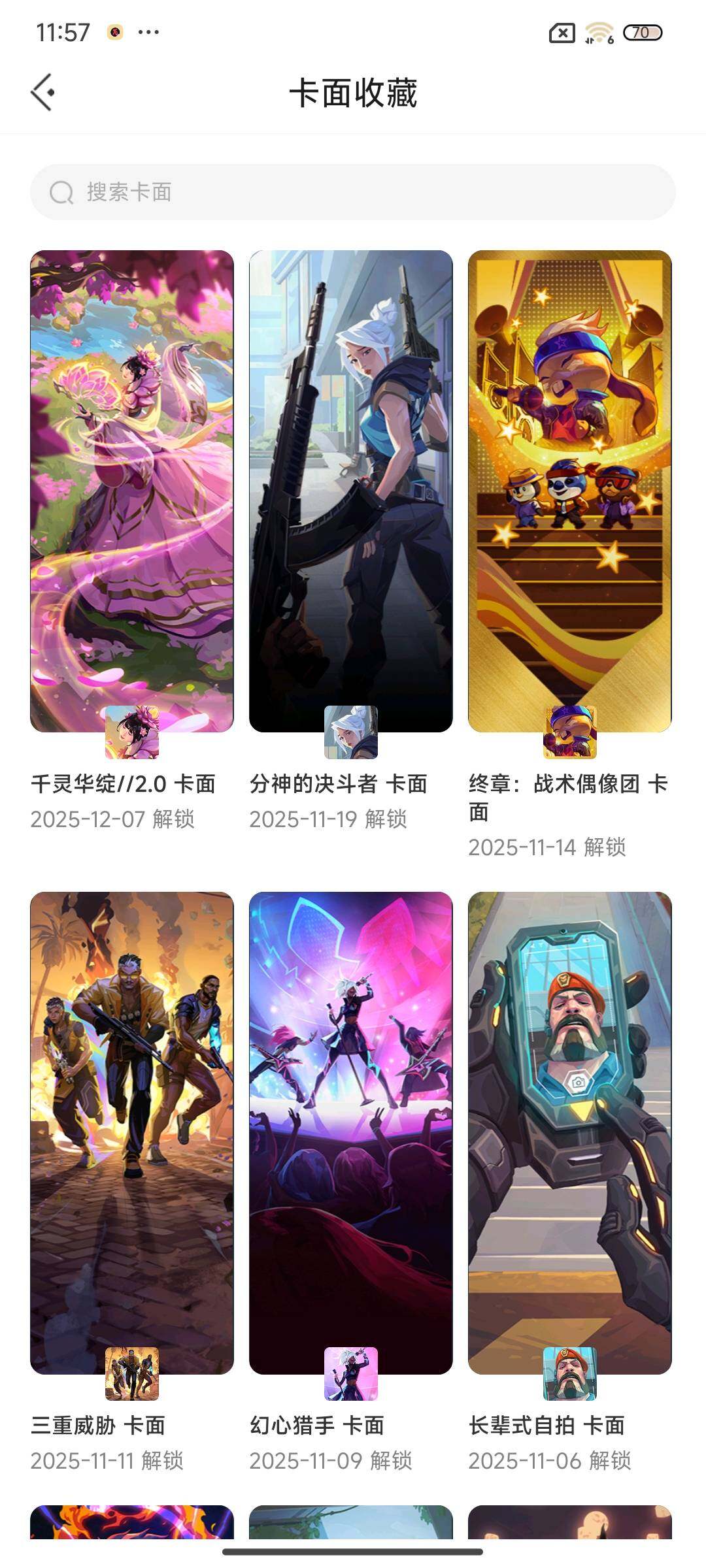
Task: Click the battery indicator in the status bar
Action: pyautogui.click(x=644, y=31)
